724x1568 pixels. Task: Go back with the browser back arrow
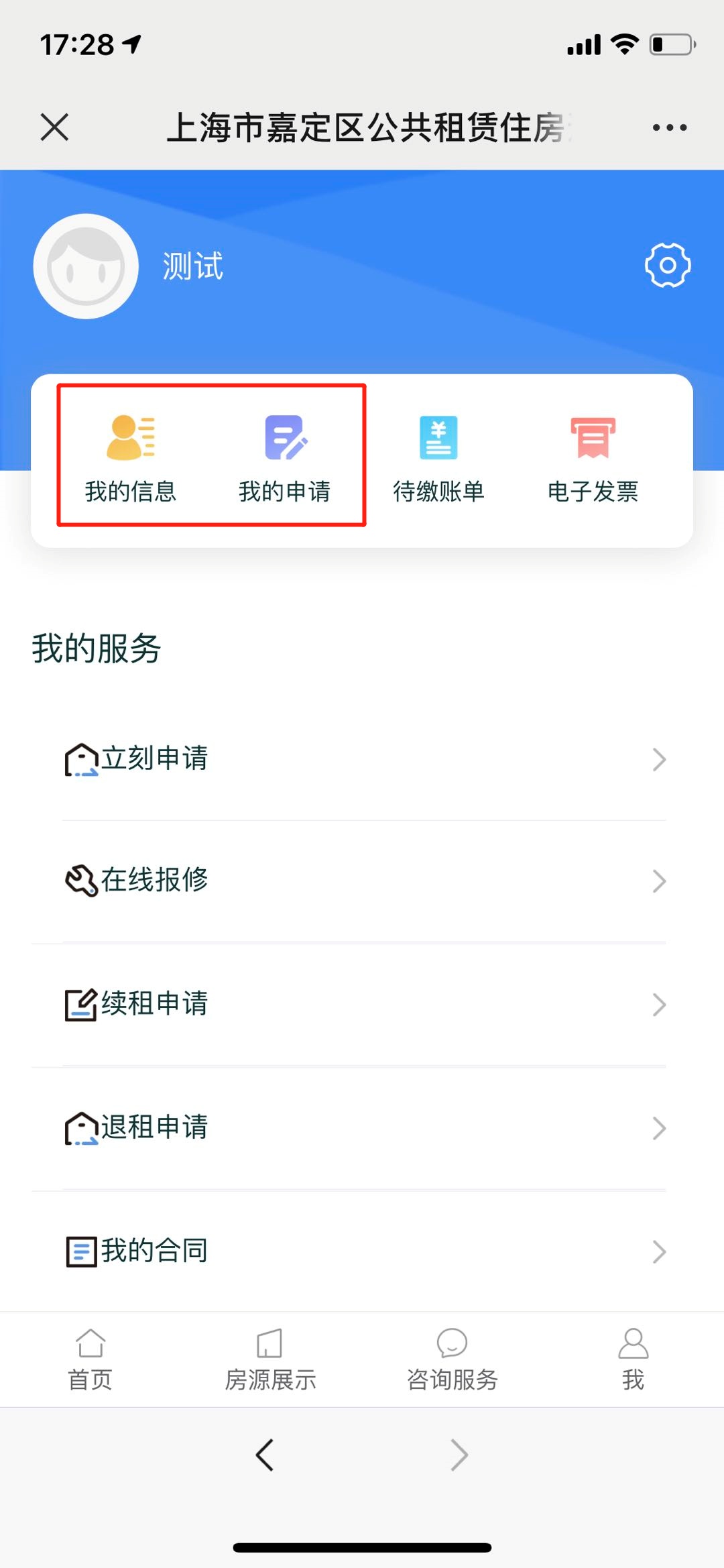point(265,1455)
